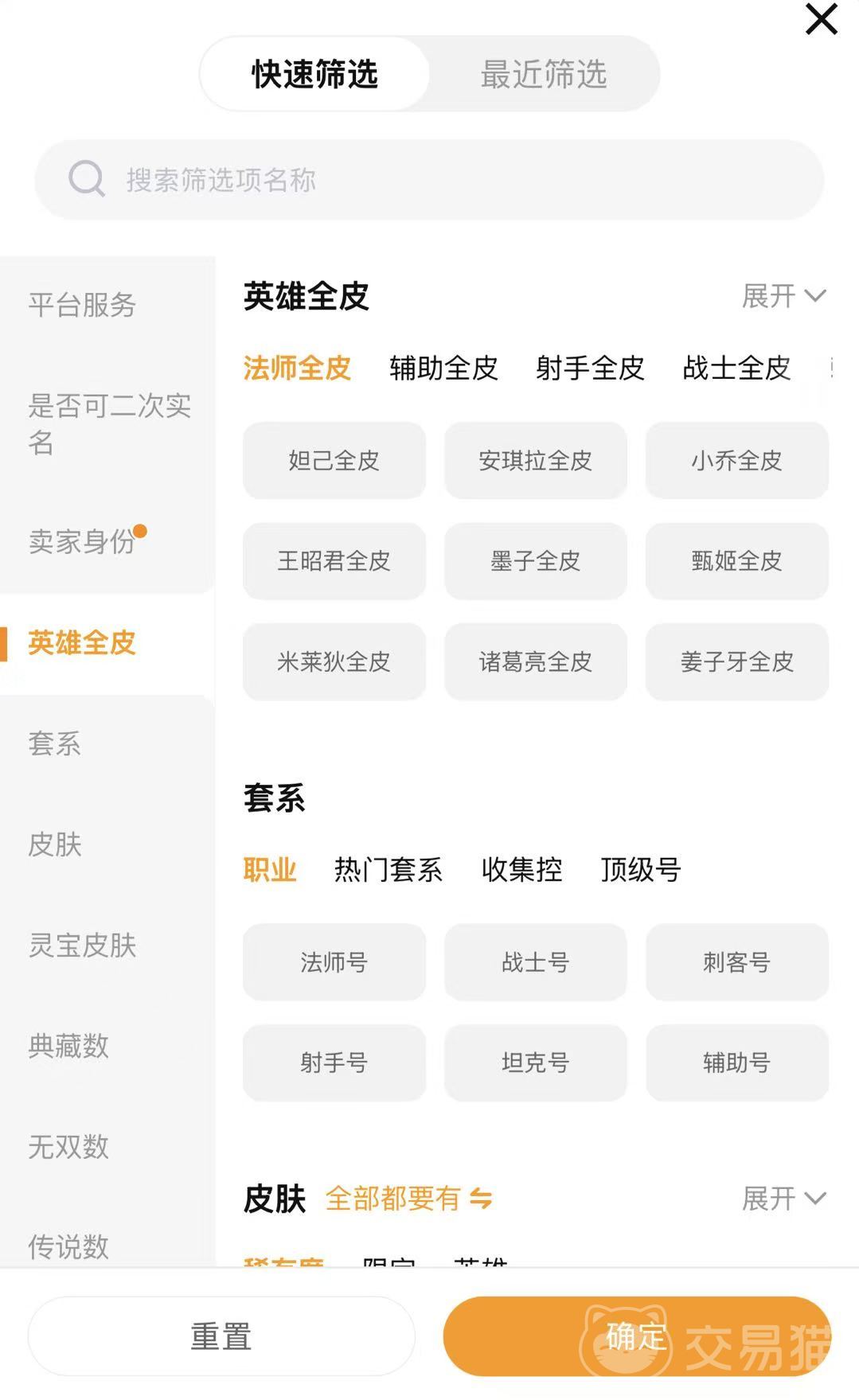Toggle the 全部都要有 skin matching mode
The height and width of the screenshot is (1400, 859).
(x=409, y=1199)
